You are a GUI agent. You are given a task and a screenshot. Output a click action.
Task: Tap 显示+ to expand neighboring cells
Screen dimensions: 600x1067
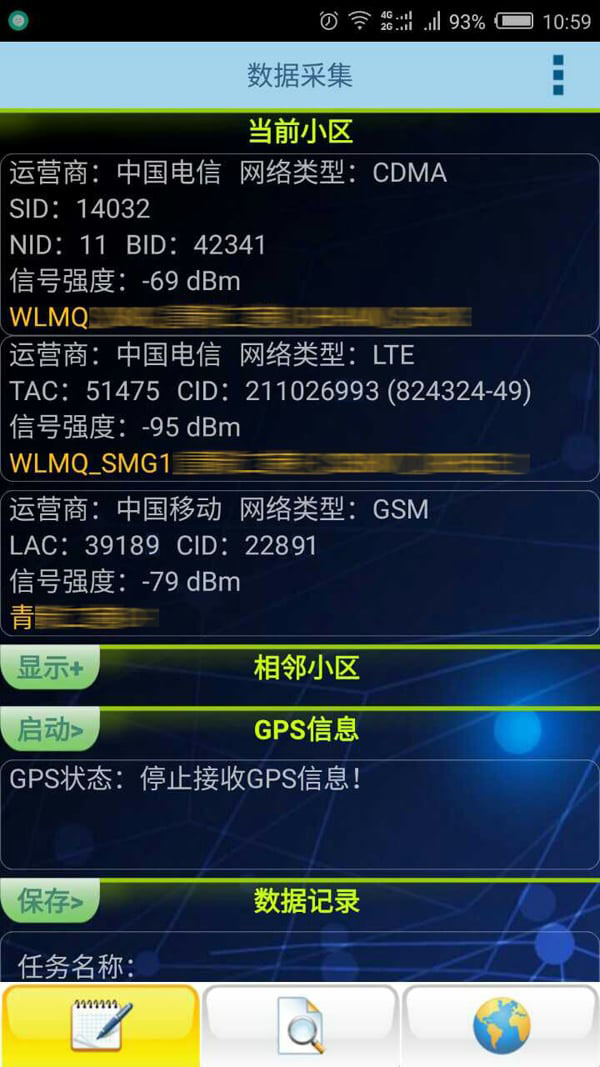pos(50,668)
